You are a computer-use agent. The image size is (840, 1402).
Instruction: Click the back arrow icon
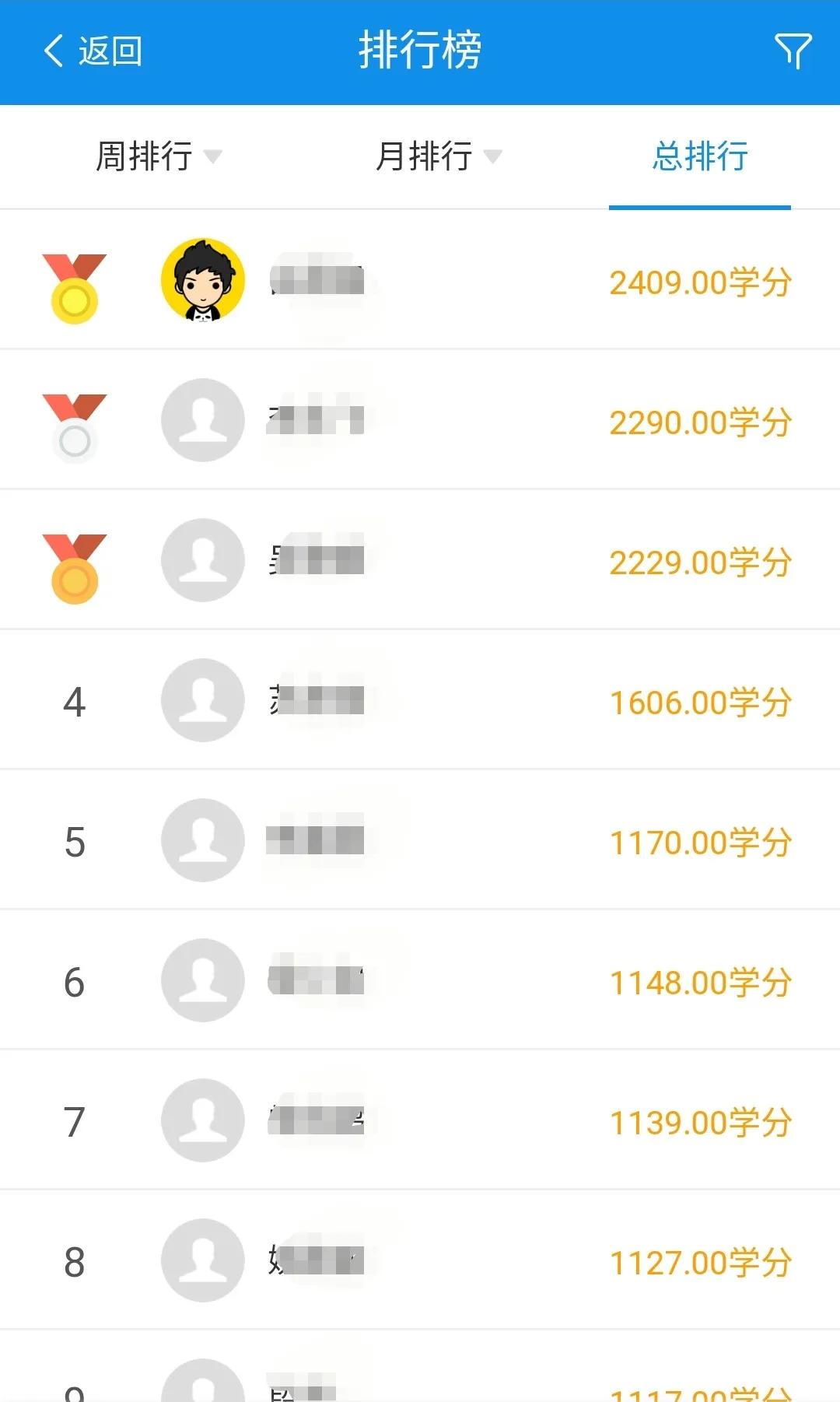coord(51,51)
